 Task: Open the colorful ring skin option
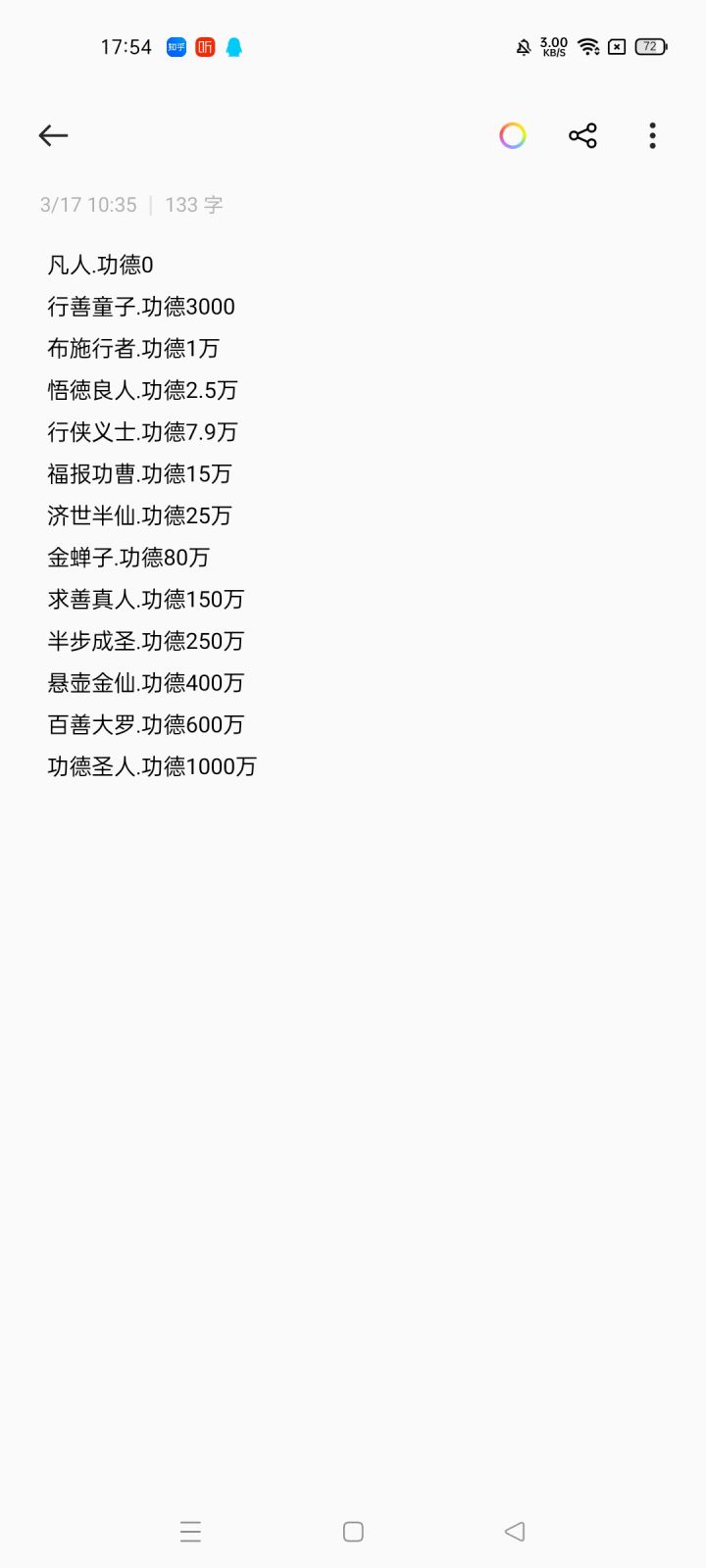point(513,135)
